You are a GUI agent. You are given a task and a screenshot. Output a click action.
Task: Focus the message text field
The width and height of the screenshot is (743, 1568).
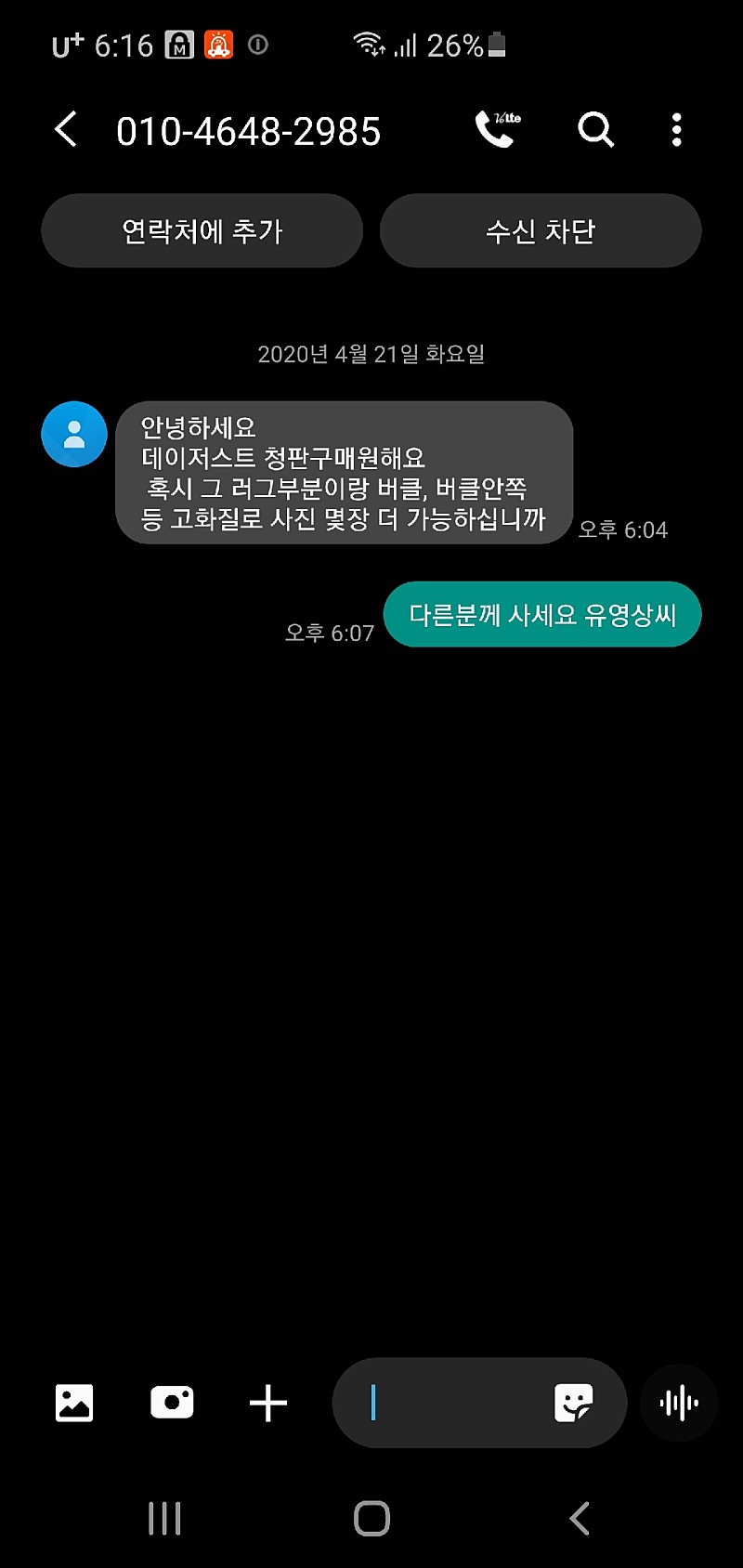446,1403
